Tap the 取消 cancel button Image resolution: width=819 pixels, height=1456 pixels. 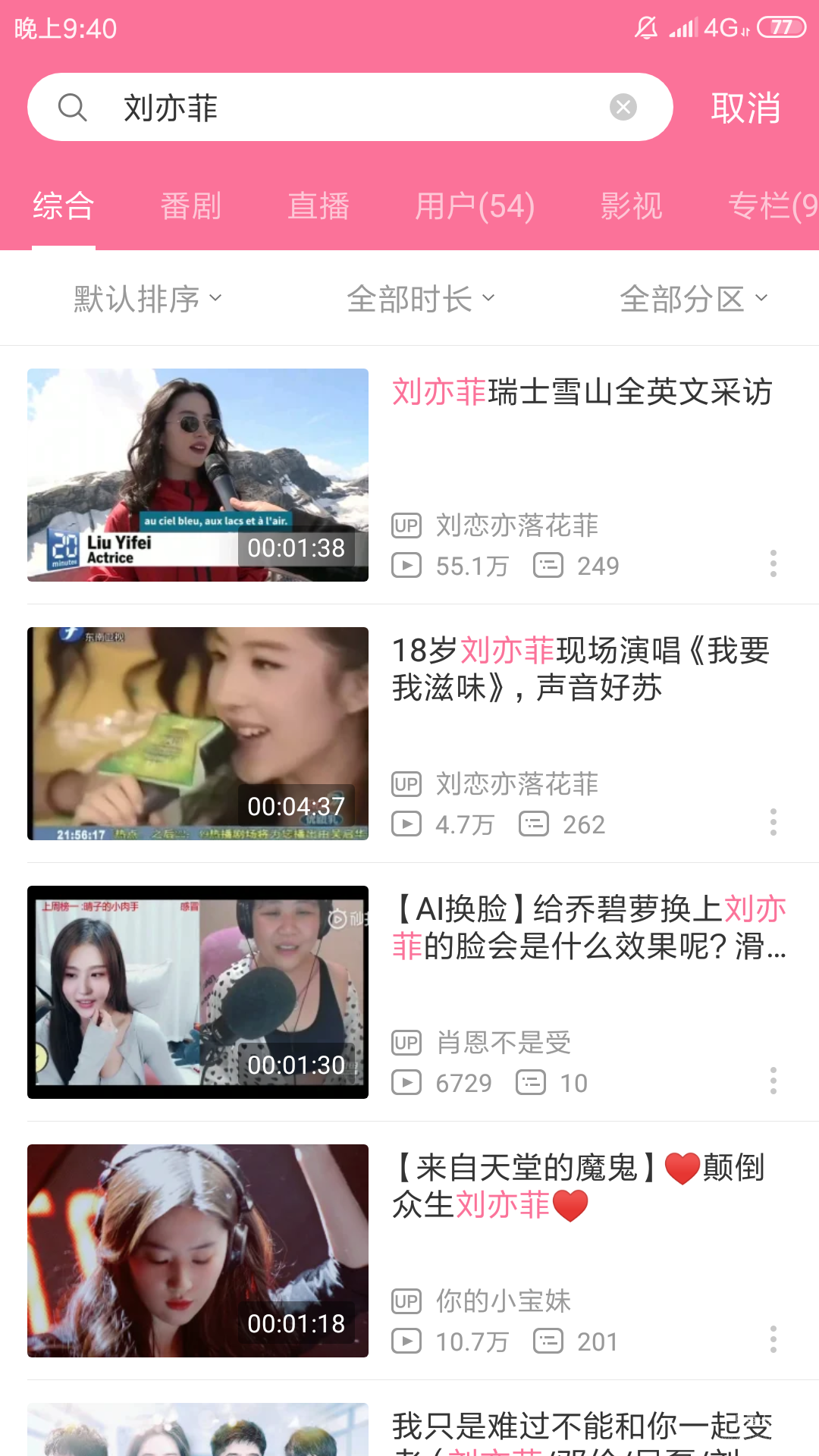745,108
